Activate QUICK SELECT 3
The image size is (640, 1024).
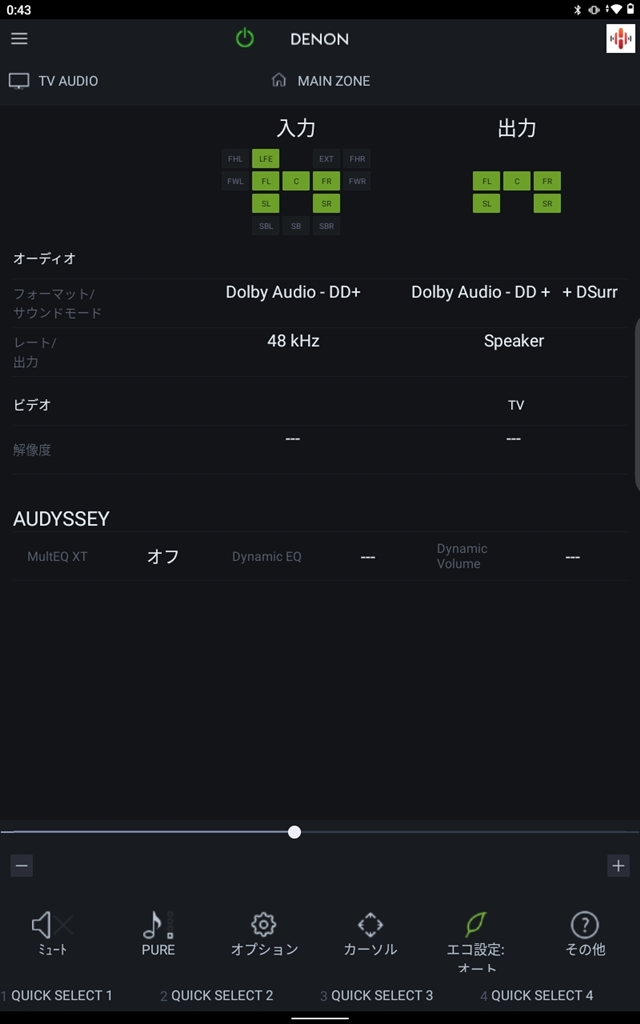tap(380, 995)
